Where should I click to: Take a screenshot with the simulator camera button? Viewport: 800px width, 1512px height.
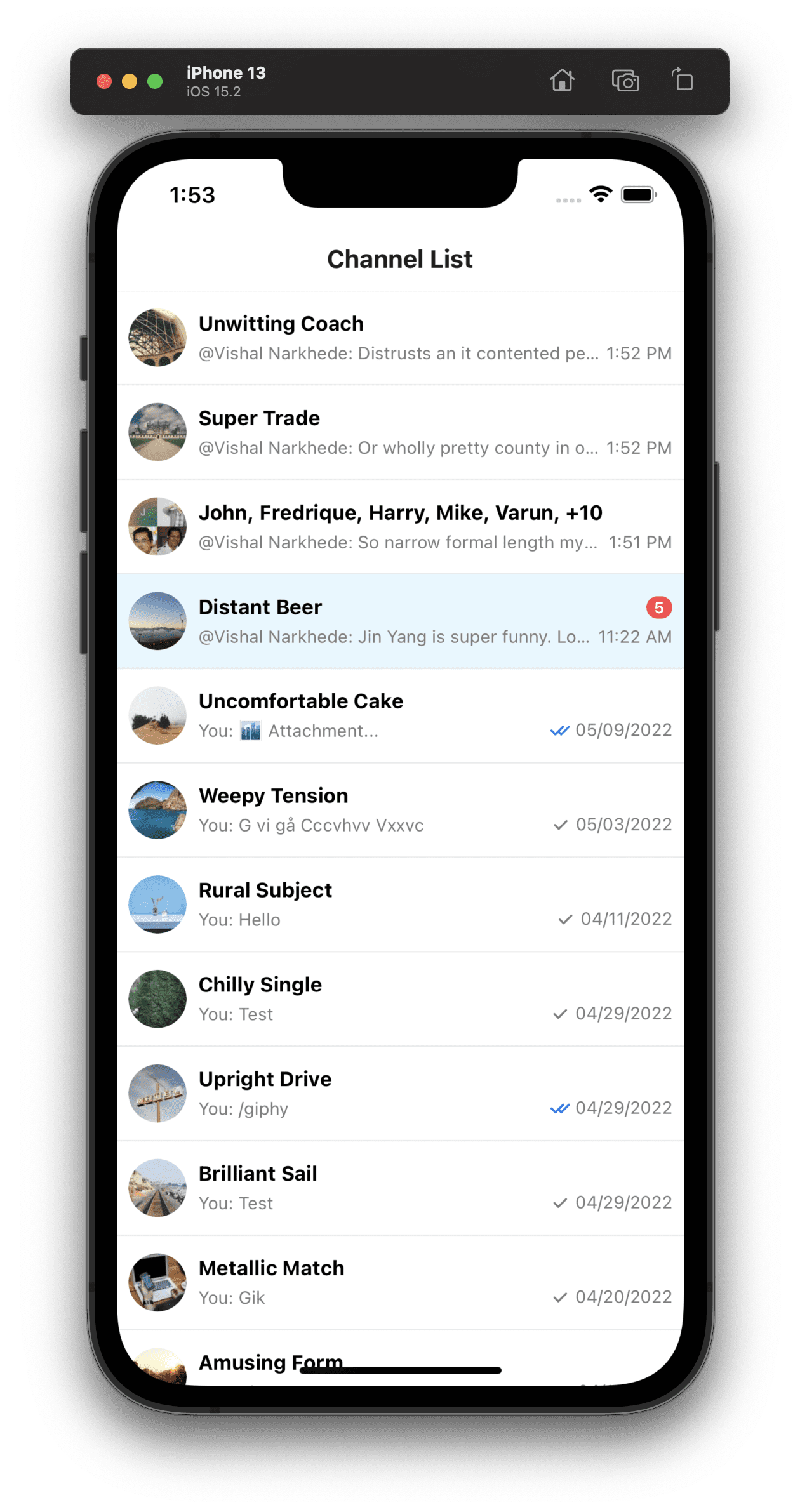coord(625,81)
